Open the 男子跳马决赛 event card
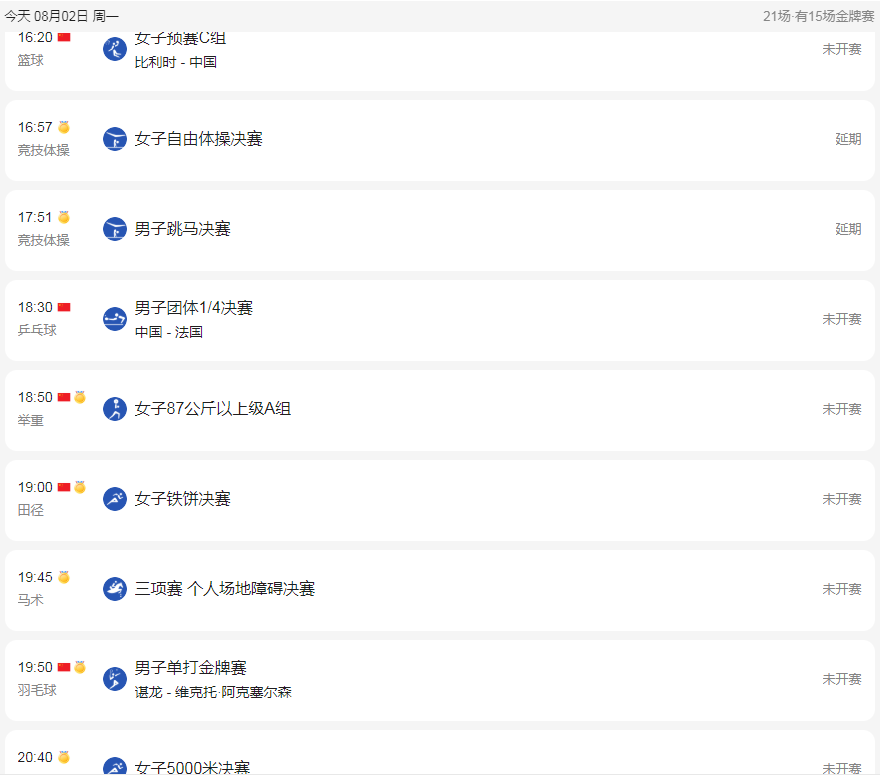The height and width of the screenshot is (775, 880). [440, 230]
